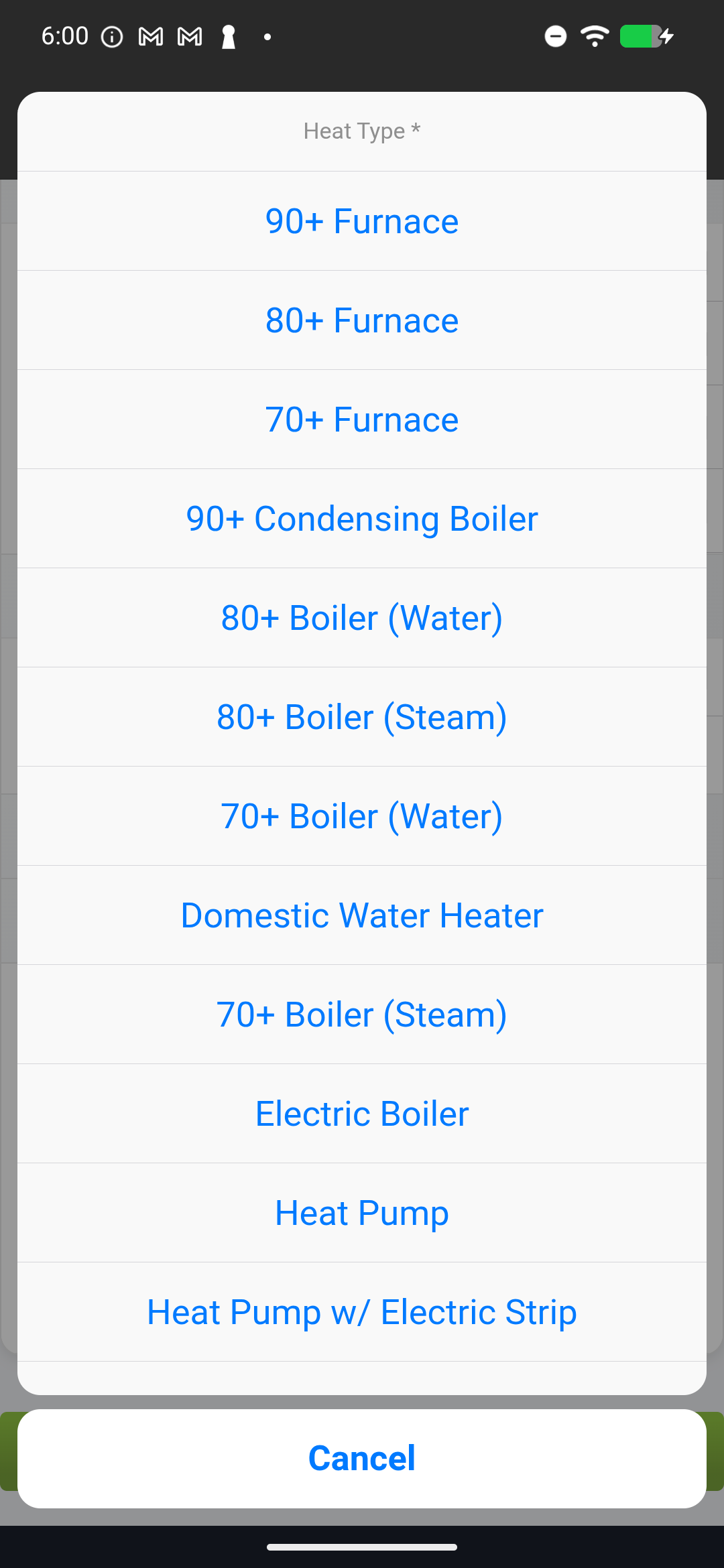Select Heat Pump w/ Electric Strip
The height and width of the screenshot is (1568, 724).
pos(362,1311)
